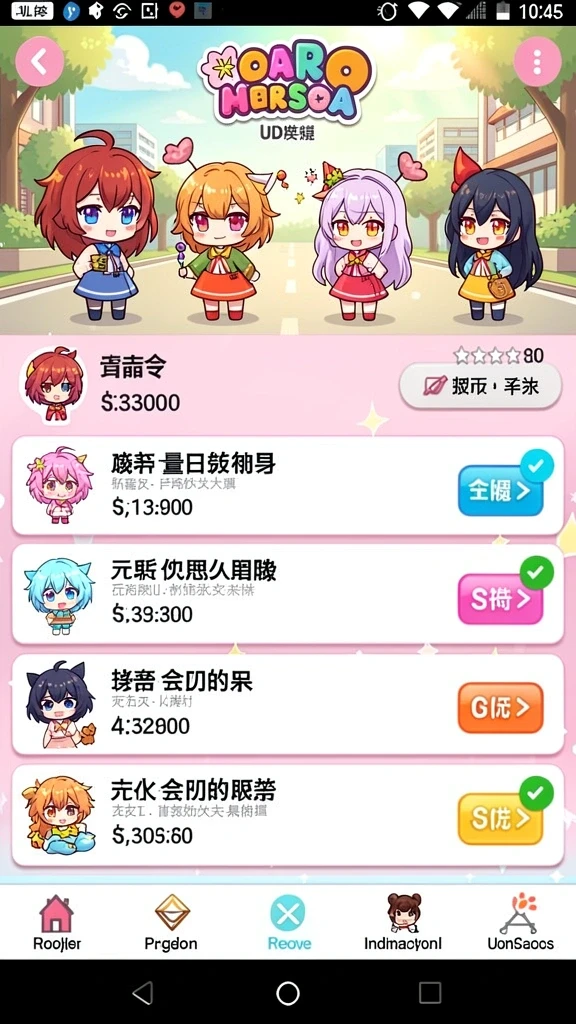Go back using the pink arrow button
The image size is (576, 1024).
(40, 62)
